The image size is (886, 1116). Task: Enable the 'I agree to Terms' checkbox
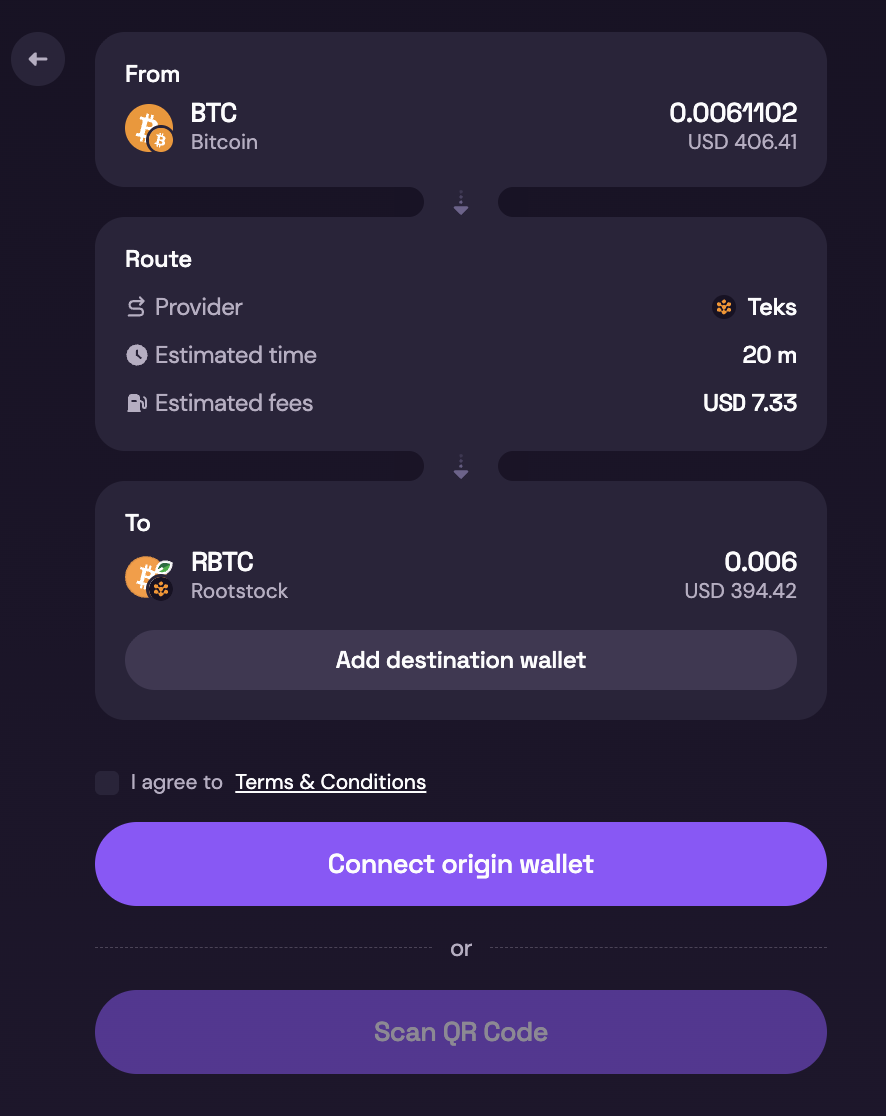(106, 783)
